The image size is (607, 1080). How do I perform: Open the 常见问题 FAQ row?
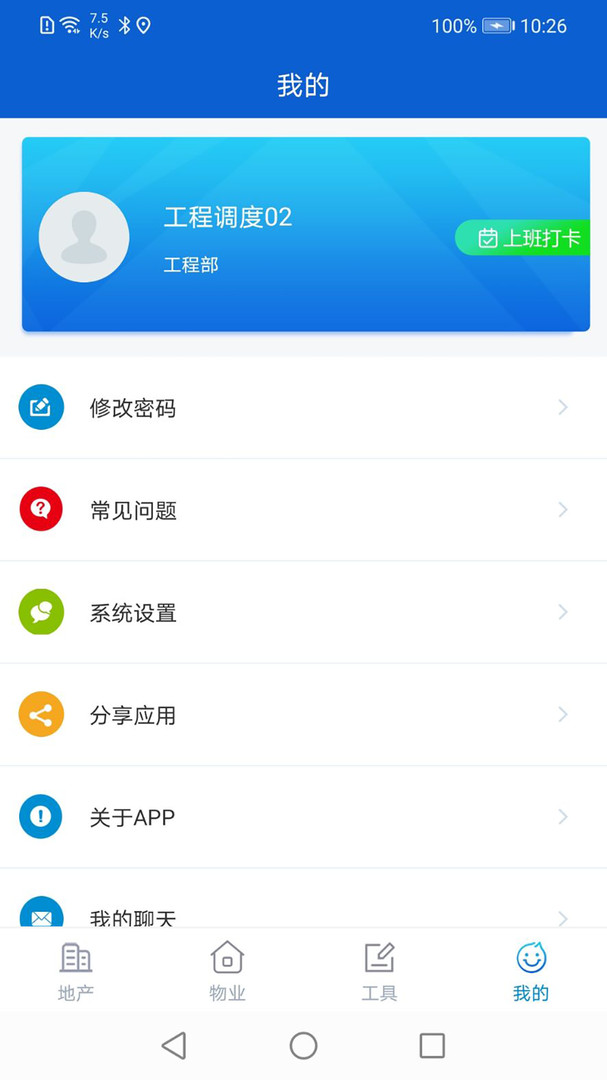tap(303, 510)
